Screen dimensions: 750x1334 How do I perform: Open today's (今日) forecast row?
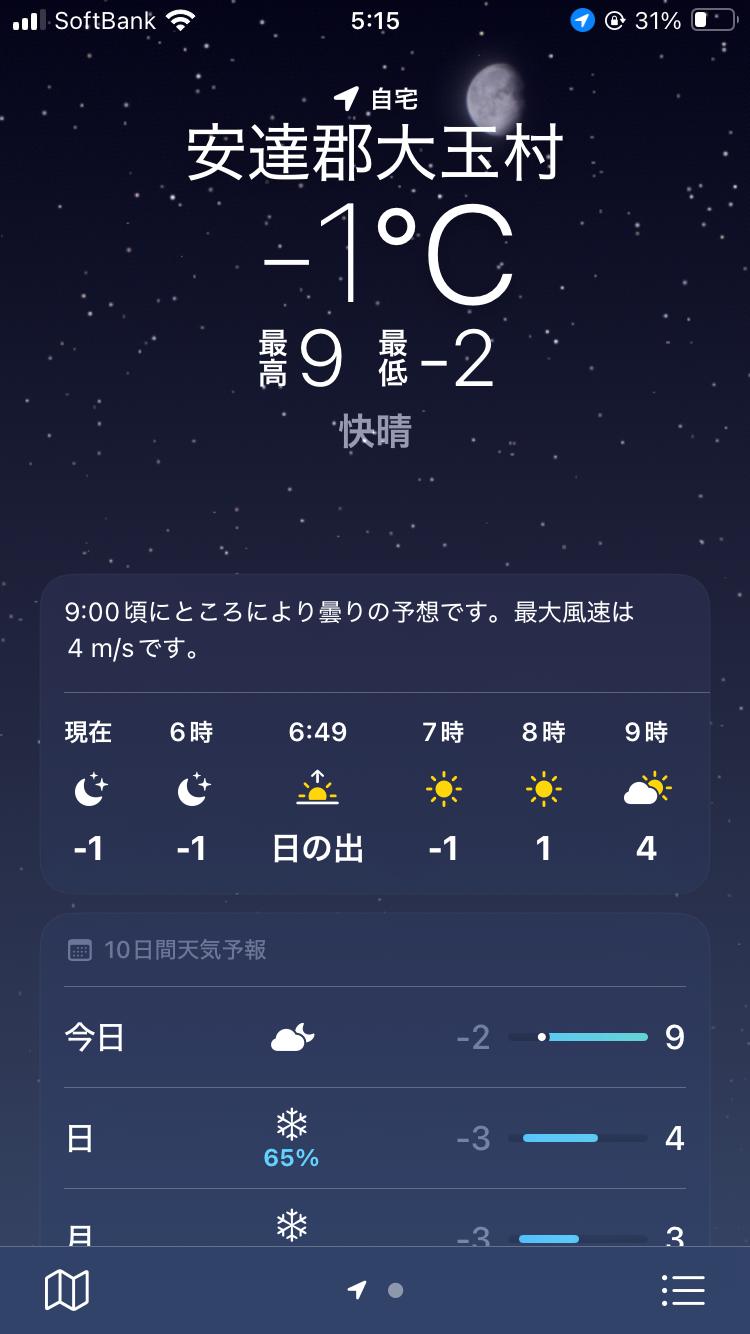click(375, 1037)
